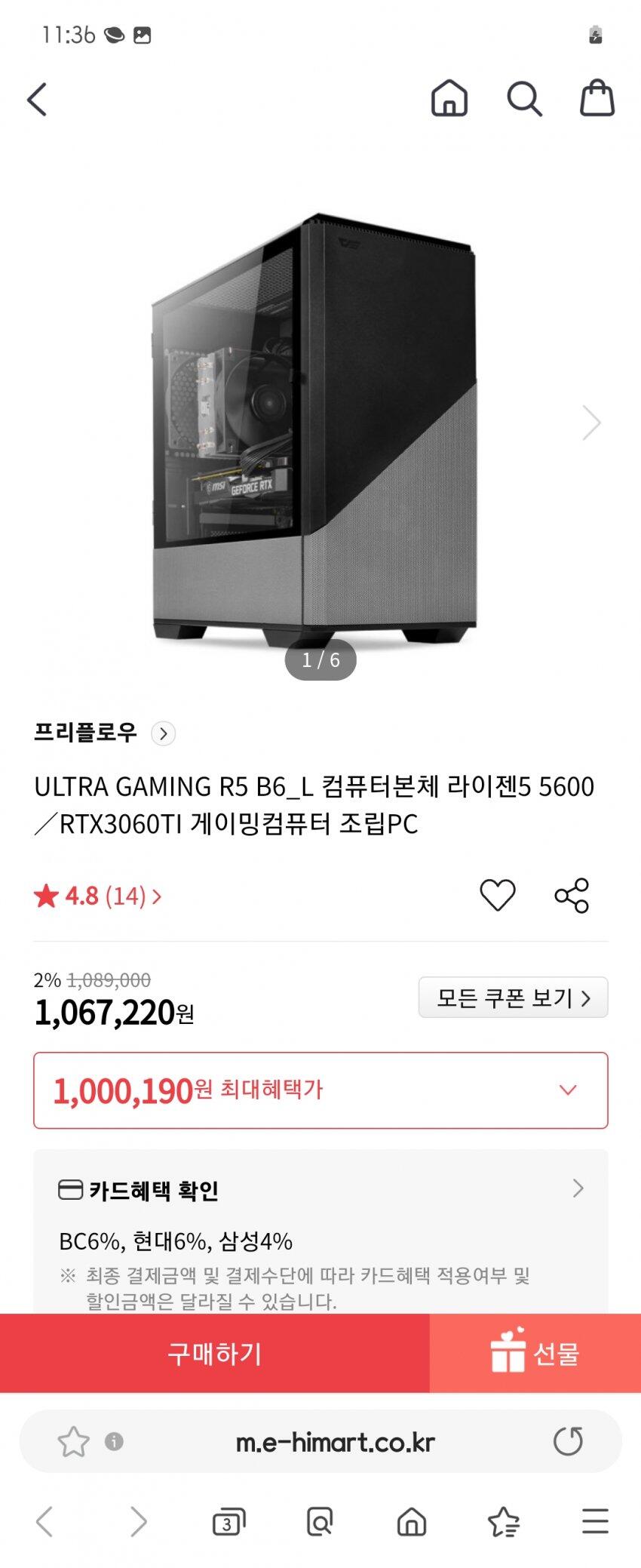This screenshot has width=641, height=1568.
Task: Tap 구매하기 to purchase
Action: [215, 1353]
